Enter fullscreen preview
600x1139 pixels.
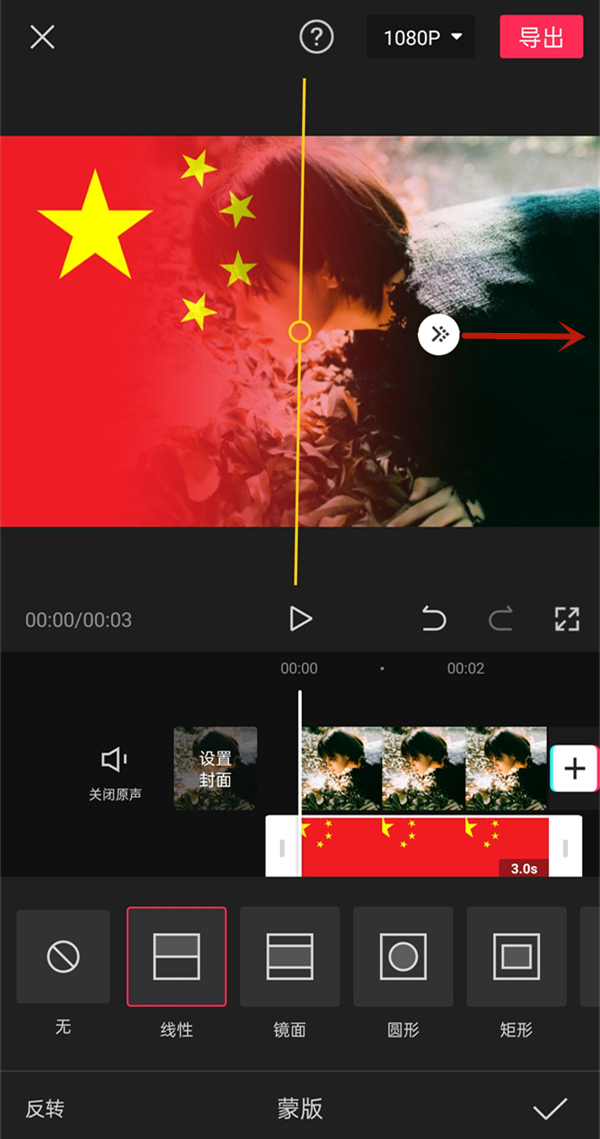[x=567, y=619]
